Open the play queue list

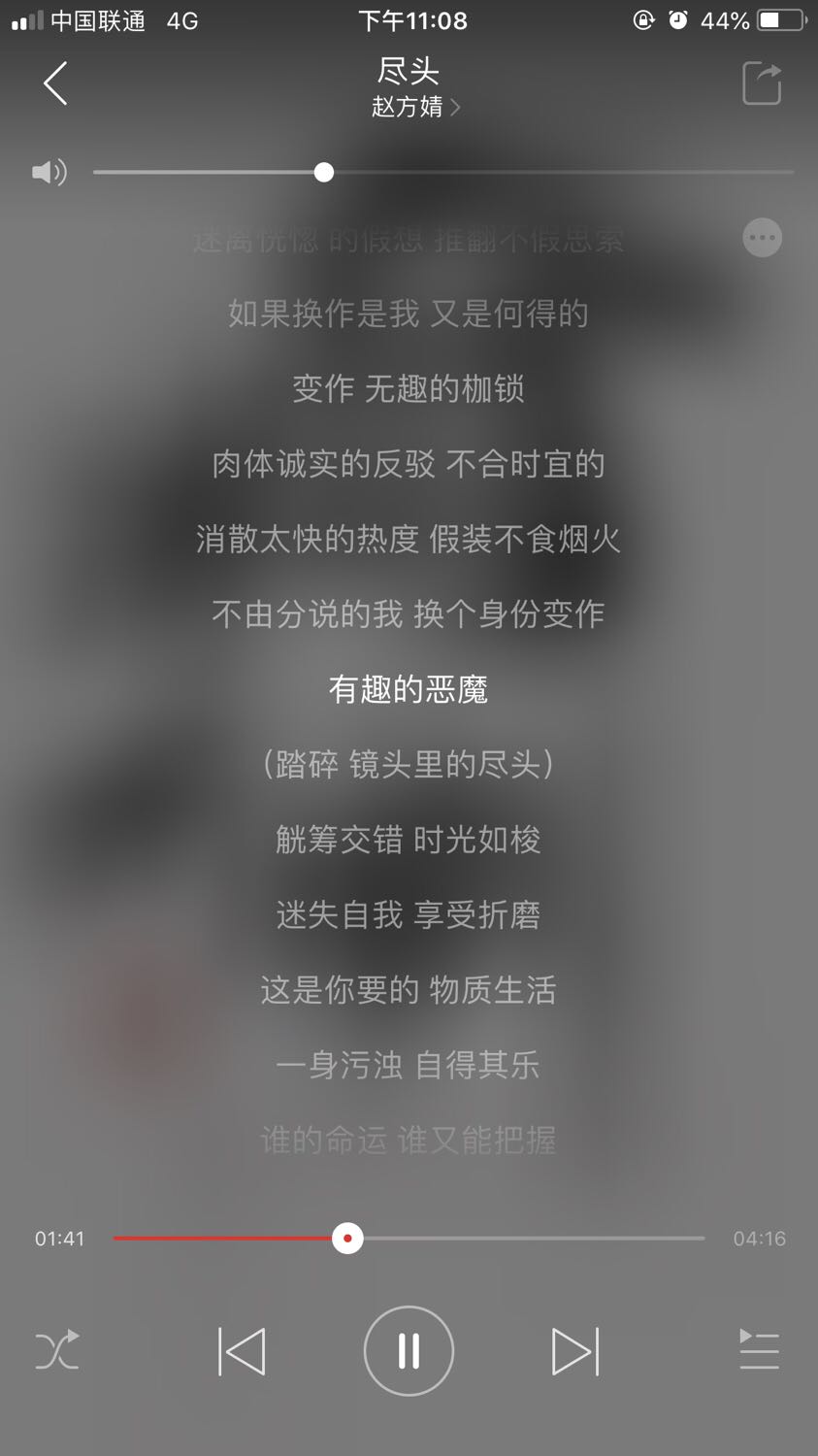click(759, 1350)
